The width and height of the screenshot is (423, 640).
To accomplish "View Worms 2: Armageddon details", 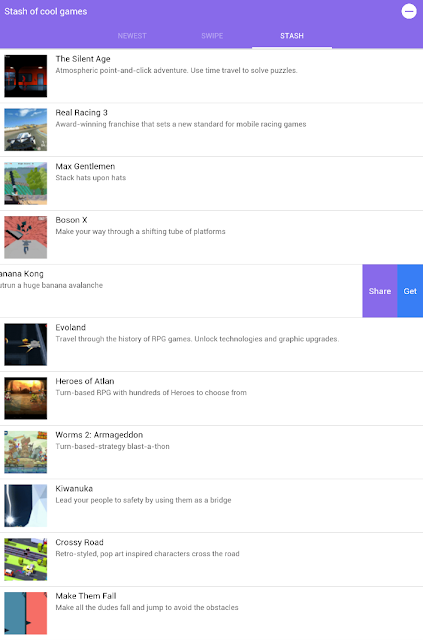I will tap(212, 452).
